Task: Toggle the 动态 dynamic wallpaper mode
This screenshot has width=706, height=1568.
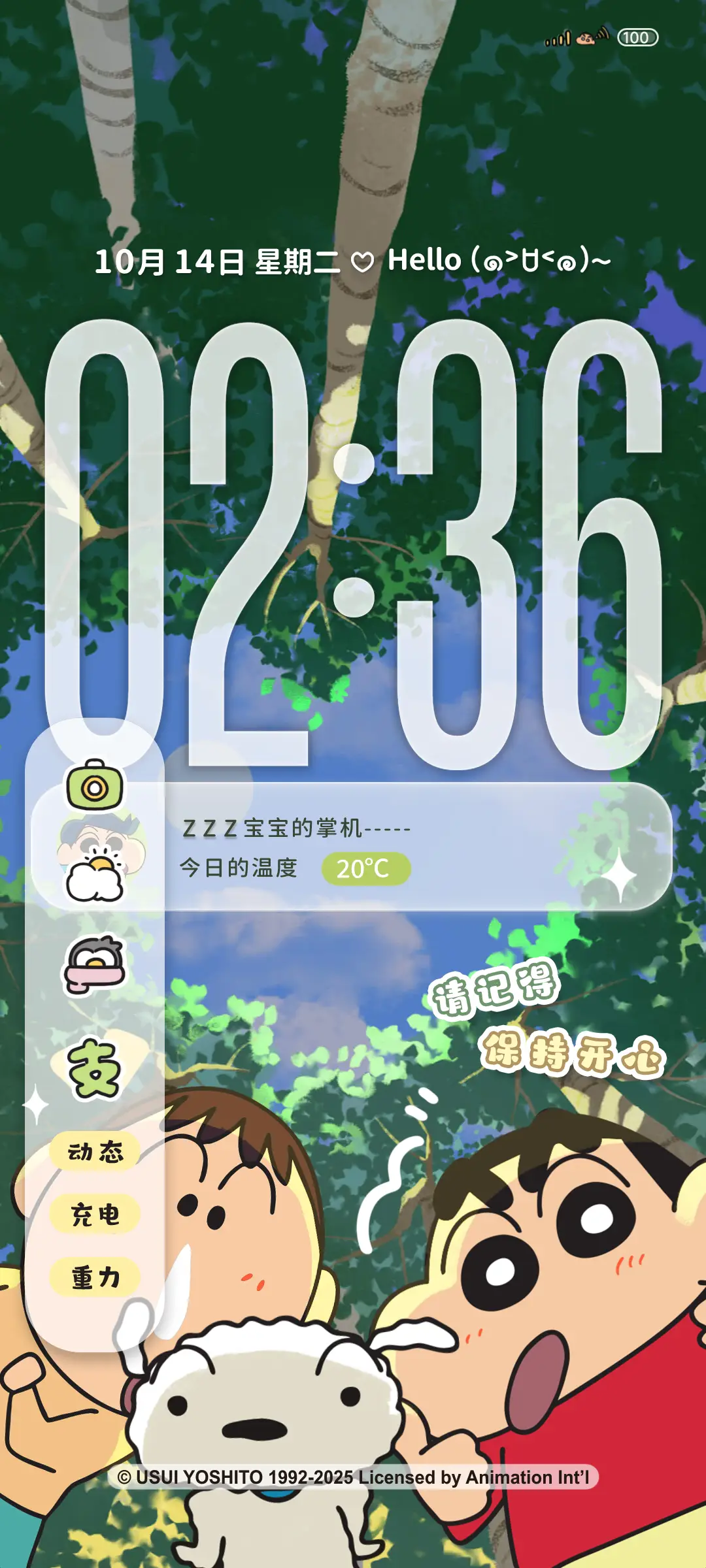Action: coord(95,1151)
